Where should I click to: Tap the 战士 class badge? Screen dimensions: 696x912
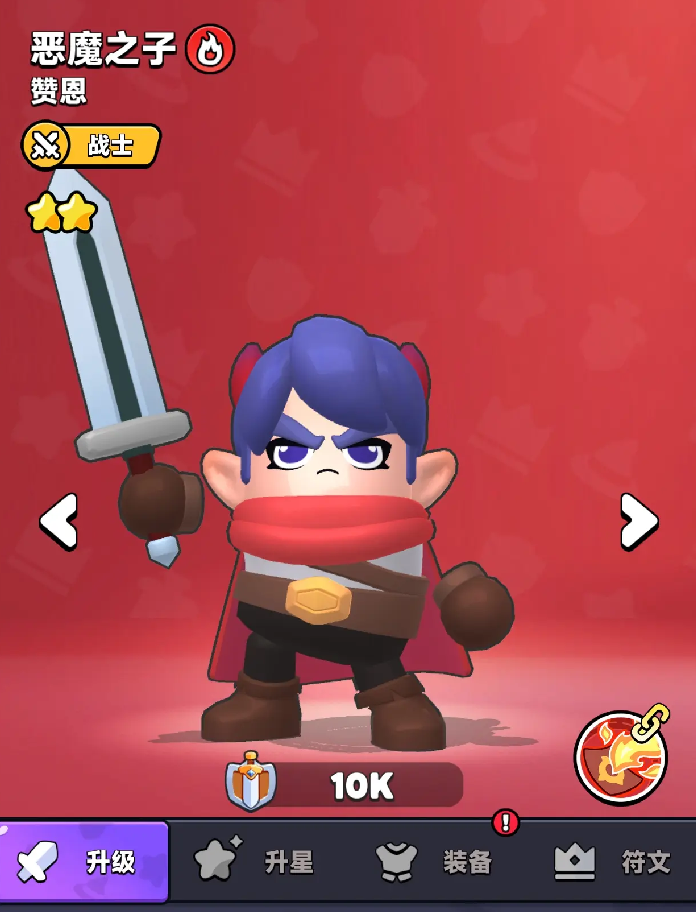coord(91,146)
